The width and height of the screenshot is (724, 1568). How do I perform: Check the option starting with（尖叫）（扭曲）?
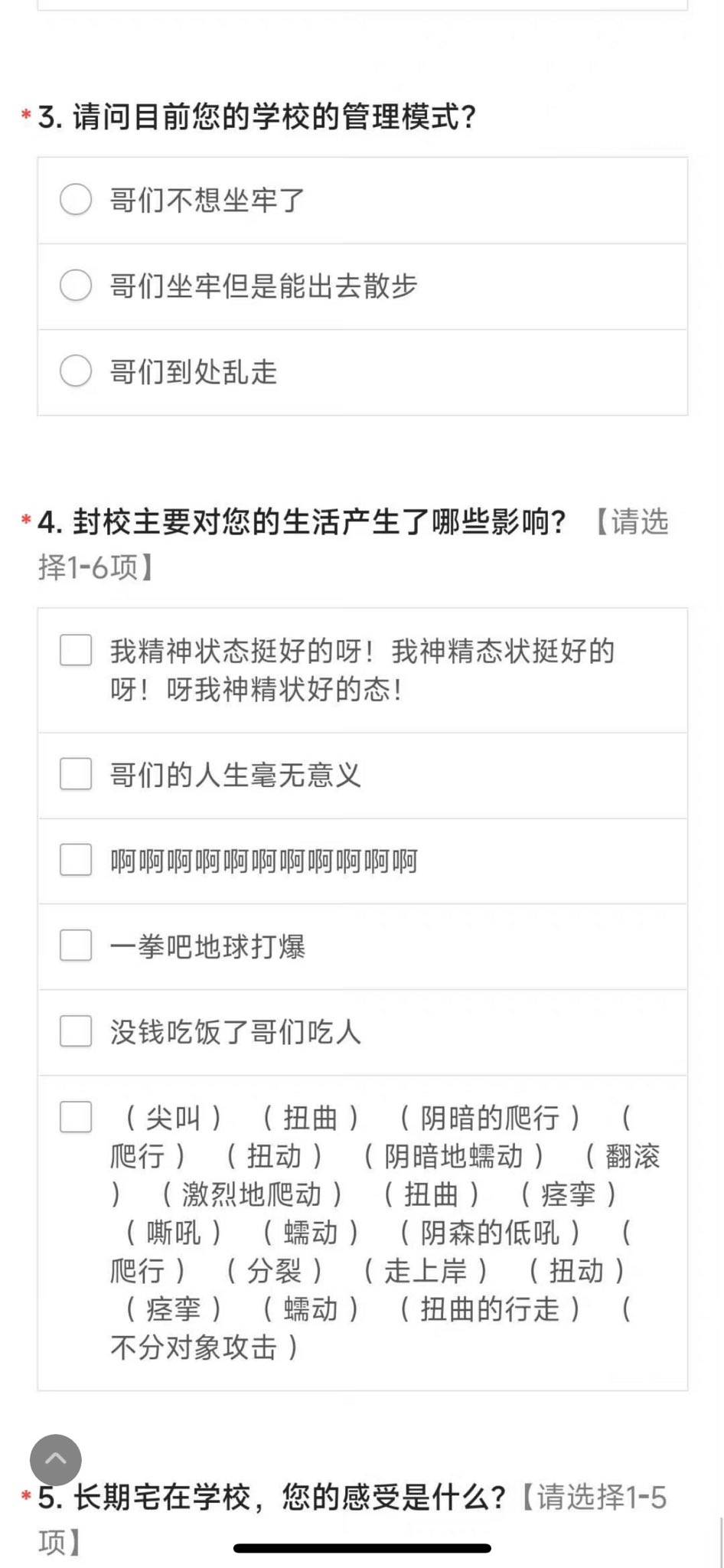click(x=76, y=1117)
